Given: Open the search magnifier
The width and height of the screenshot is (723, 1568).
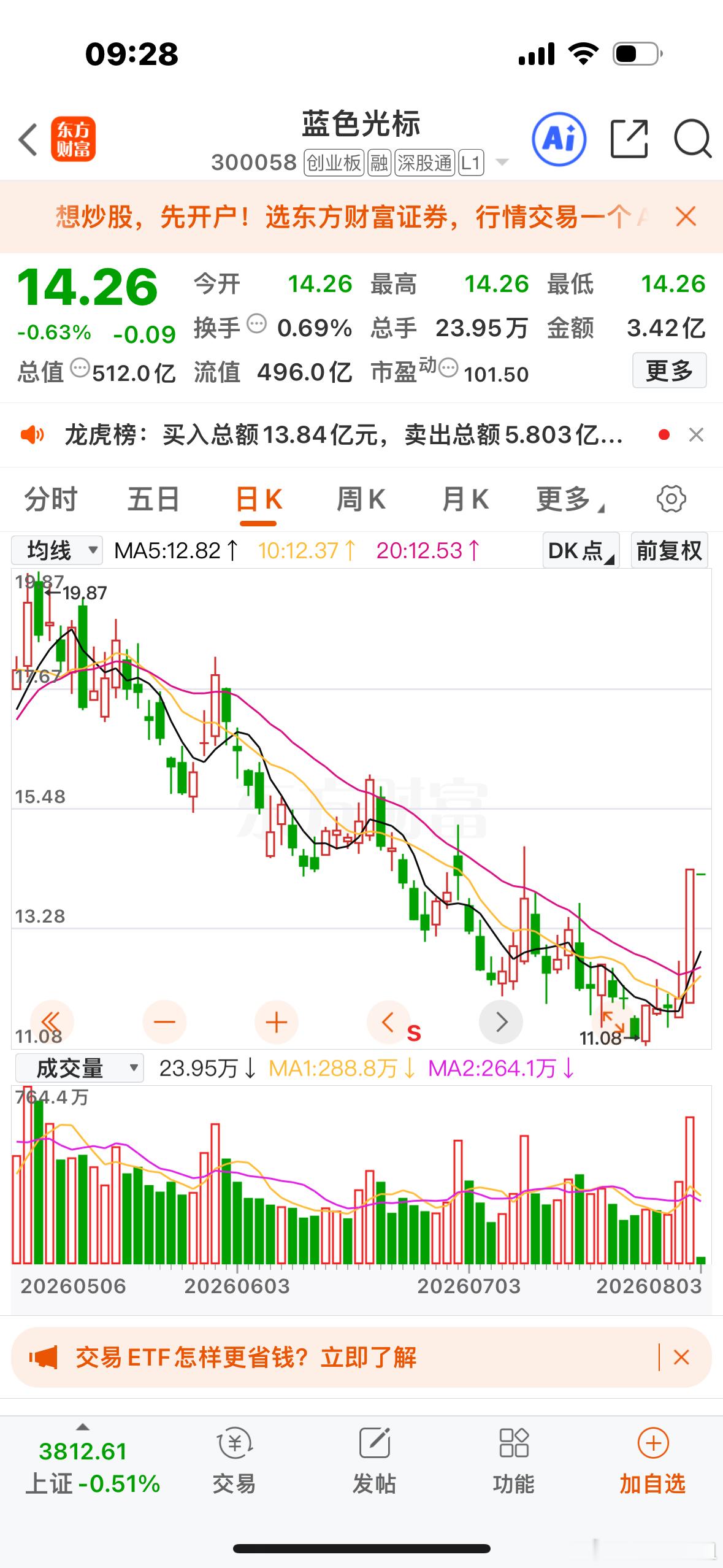Looking at the screenshot, I should pos(692,139).
